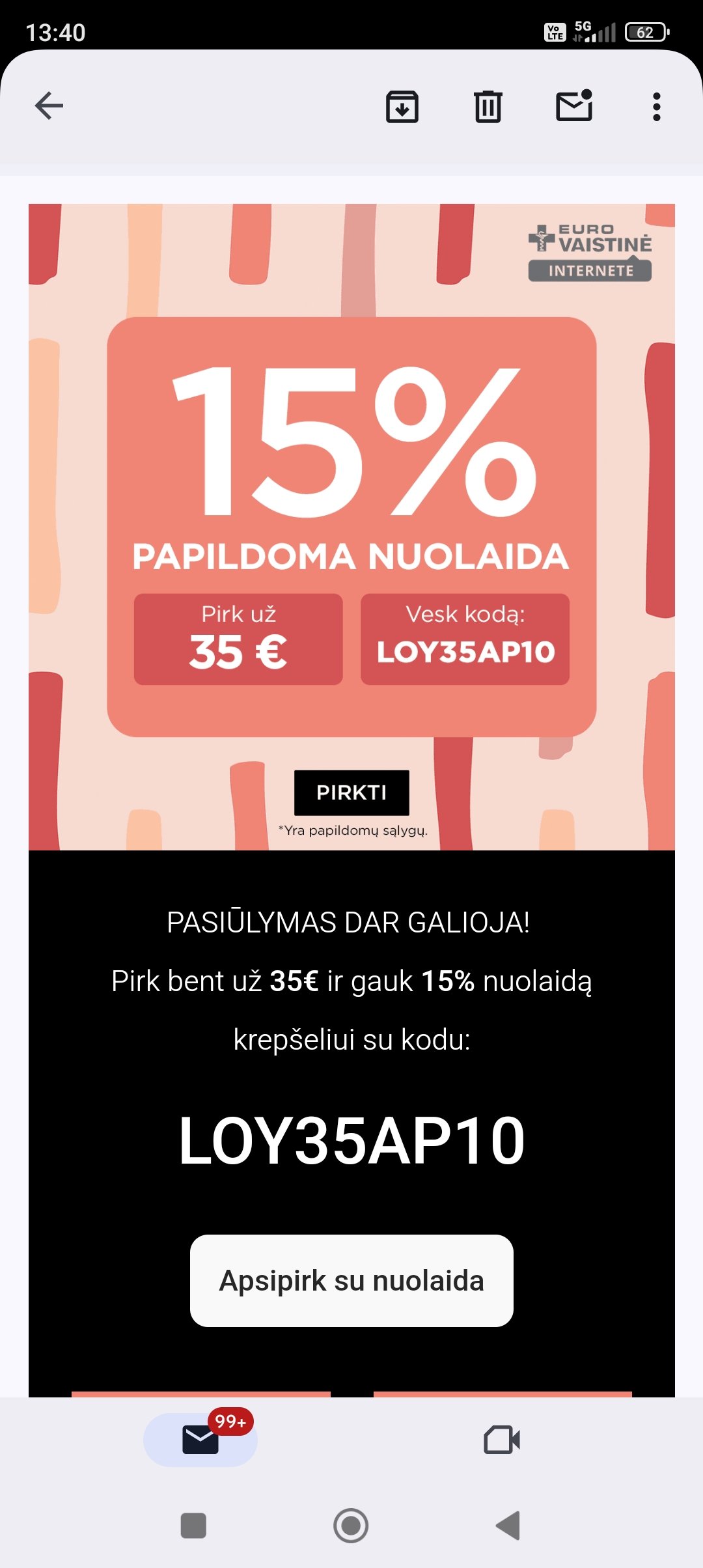Open the three-dot overflow menu
Screen dimensions: 703x1568
(657, 107)
